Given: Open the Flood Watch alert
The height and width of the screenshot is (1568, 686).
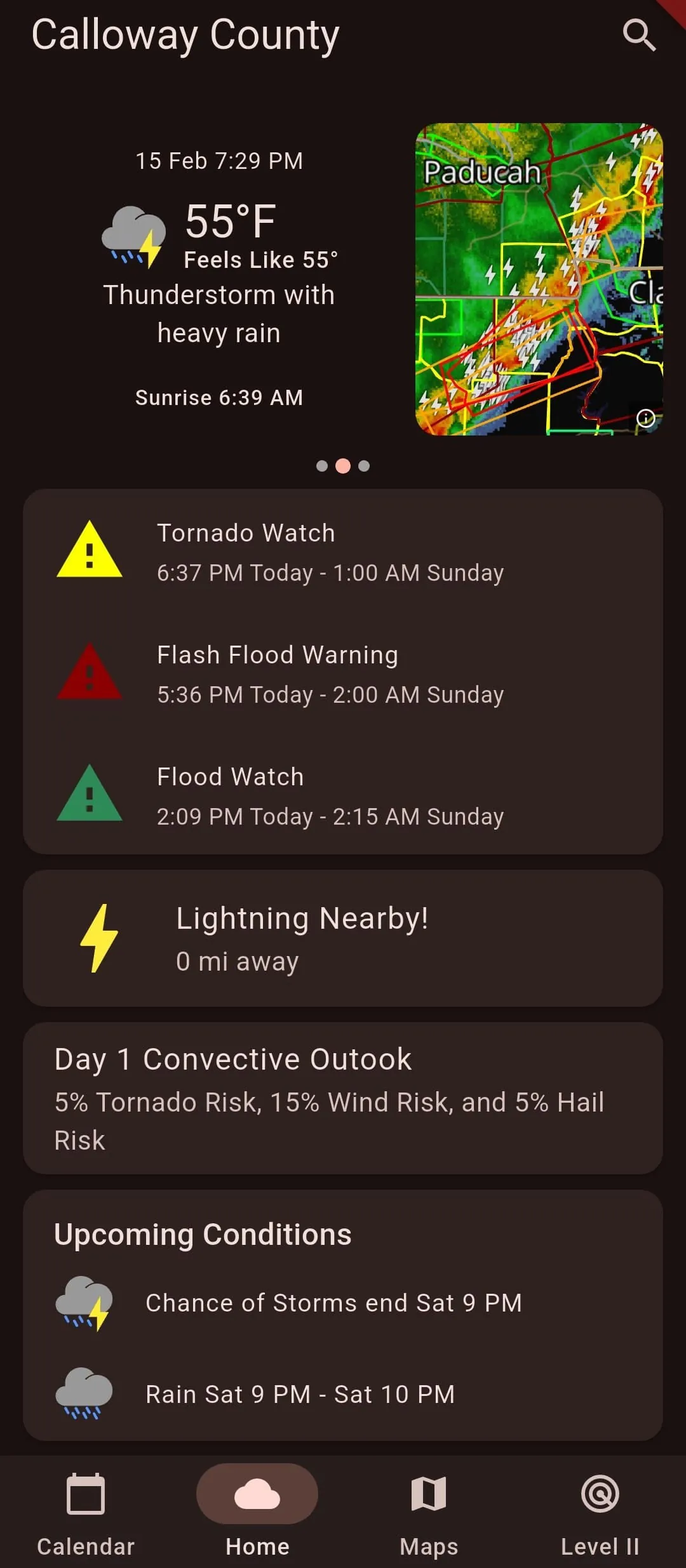Looking at the screenshot, I should pyautogui.click(x=343, y=796).
